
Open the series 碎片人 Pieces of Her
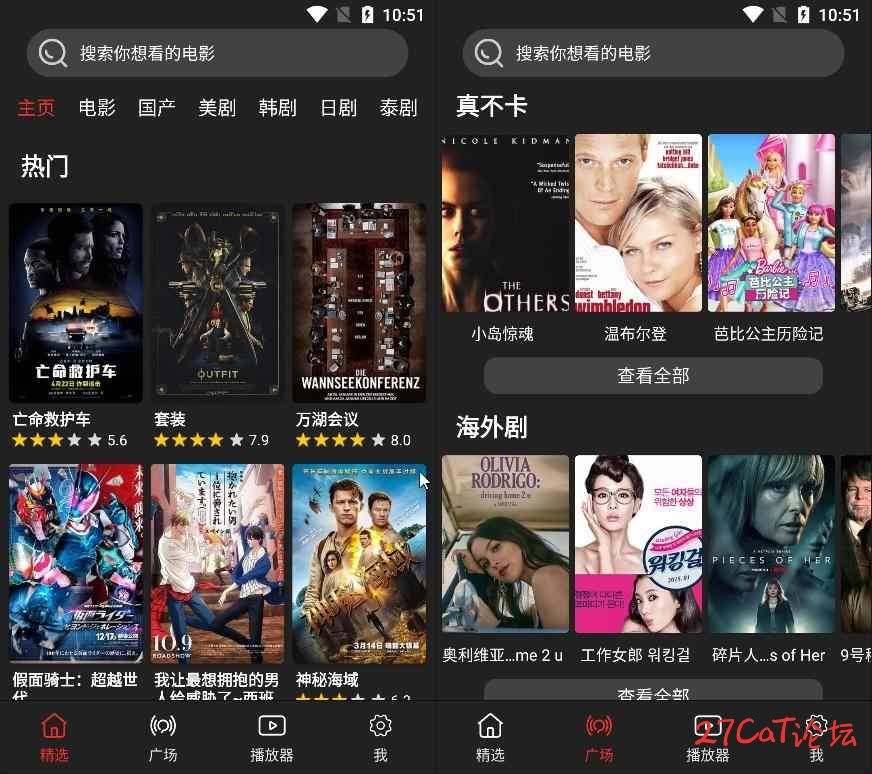(x=771, y=544)
